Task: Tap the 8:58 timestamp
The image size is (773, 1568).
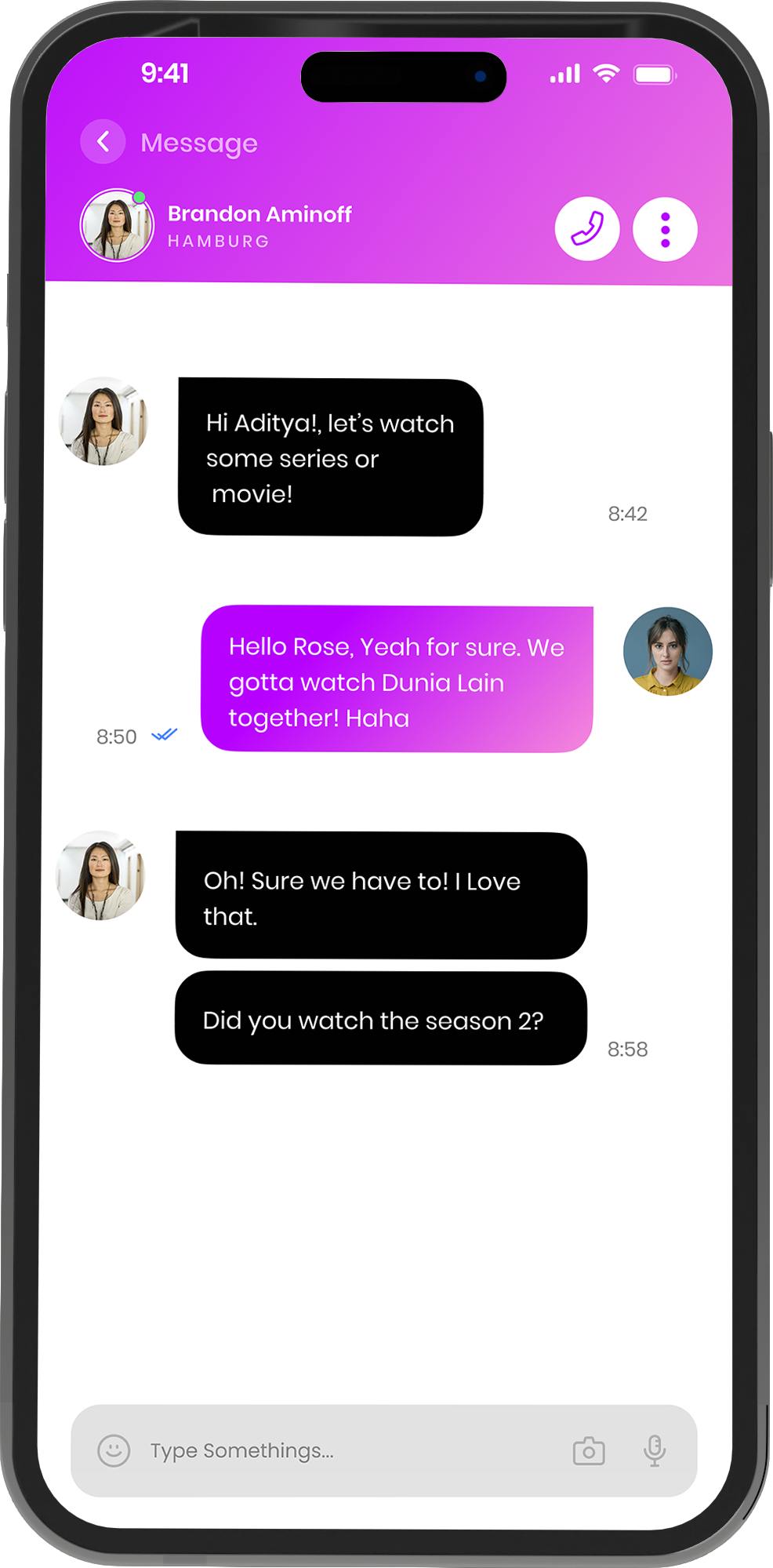Action: pyautogui.click(x=628, y=1049)
